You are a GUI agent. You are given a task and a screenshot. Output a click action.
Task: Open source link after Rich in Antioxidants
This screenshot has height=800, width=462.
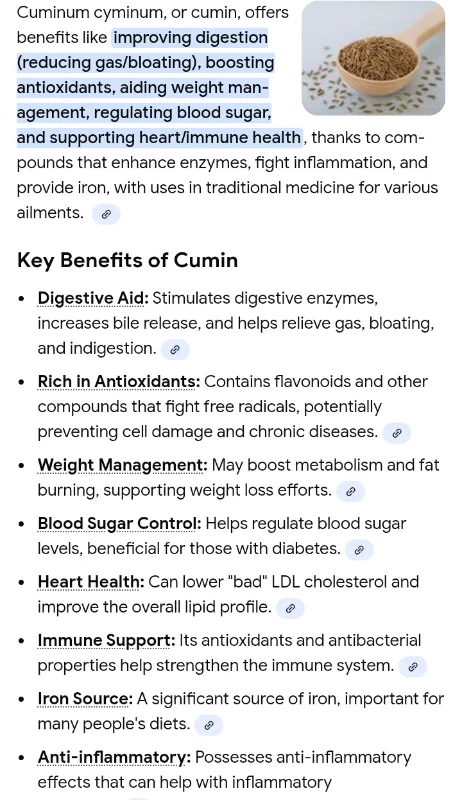coord(397,433)
